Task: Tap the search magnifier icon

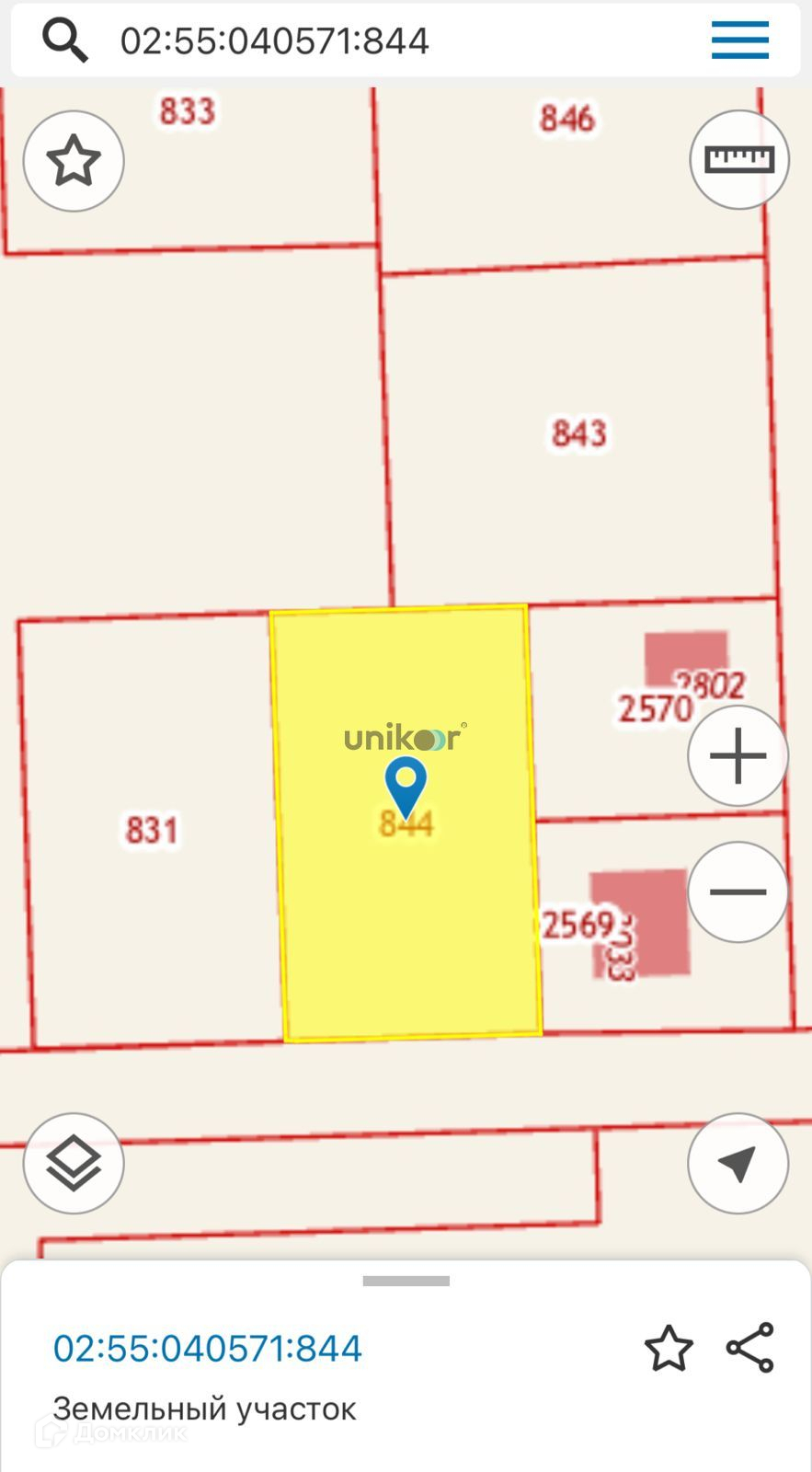Action: tap(65, 40)
